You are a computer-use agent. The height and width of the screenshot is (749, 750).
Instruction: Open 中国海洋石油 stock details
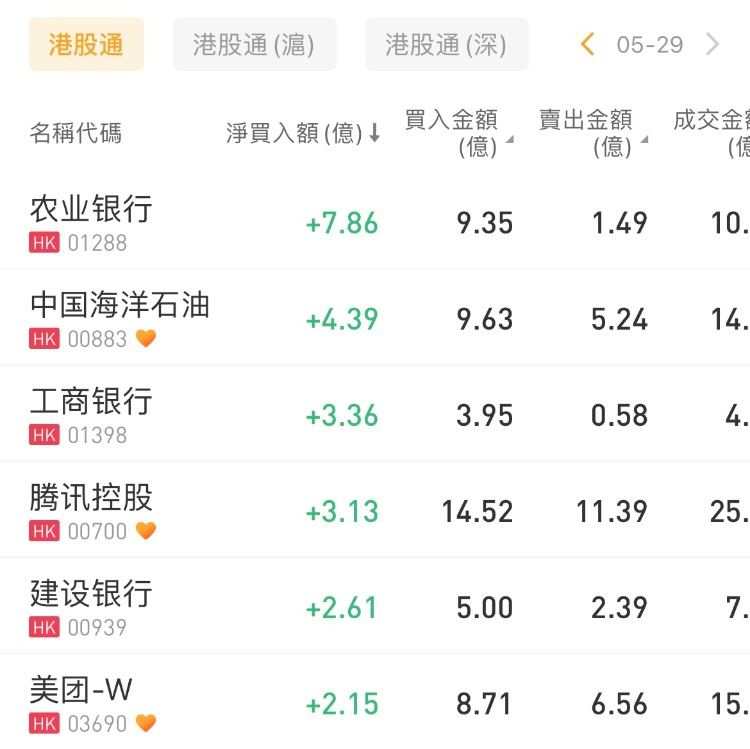coord(120,317)
